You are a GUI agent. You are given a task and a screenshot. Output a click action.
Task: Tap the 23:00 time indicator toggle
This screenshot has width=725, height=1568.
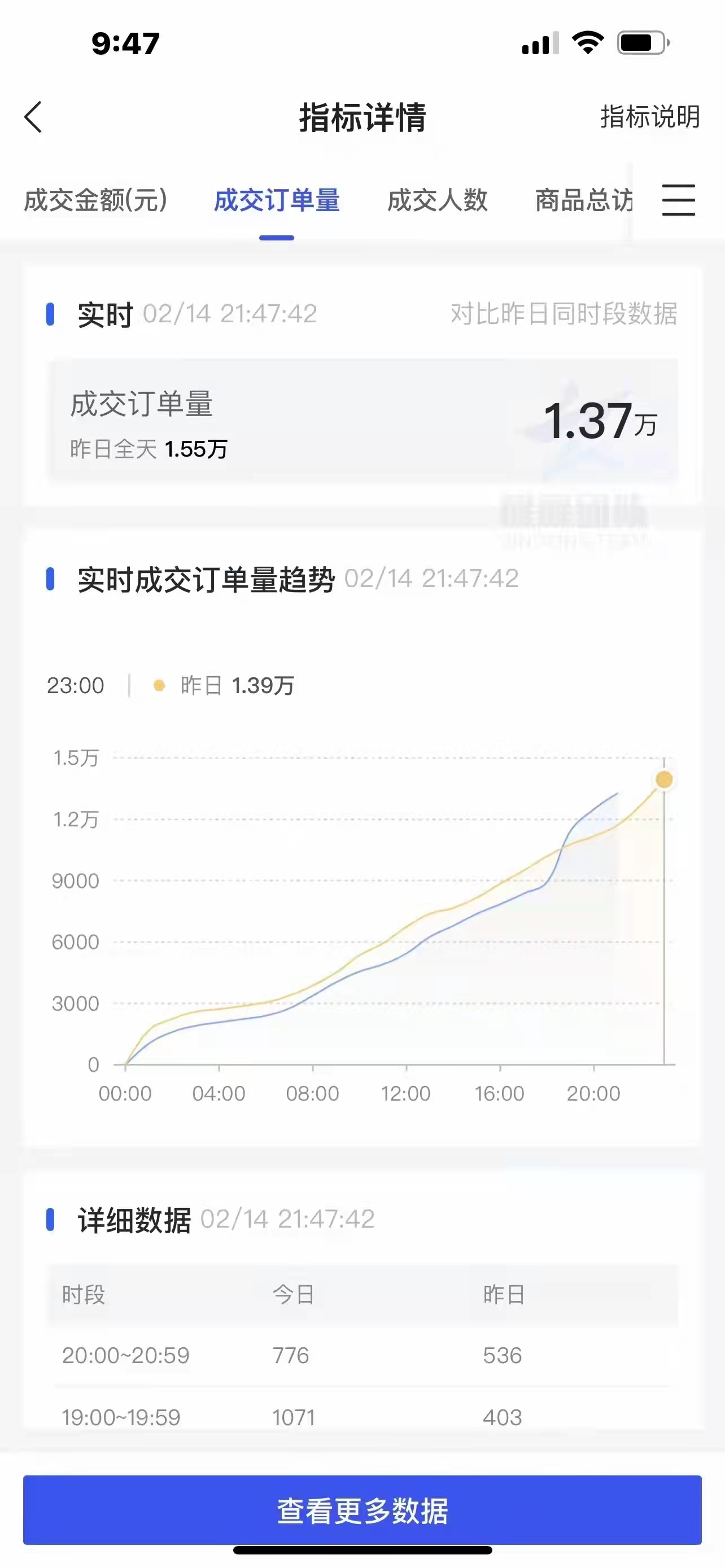pos(76,685)
